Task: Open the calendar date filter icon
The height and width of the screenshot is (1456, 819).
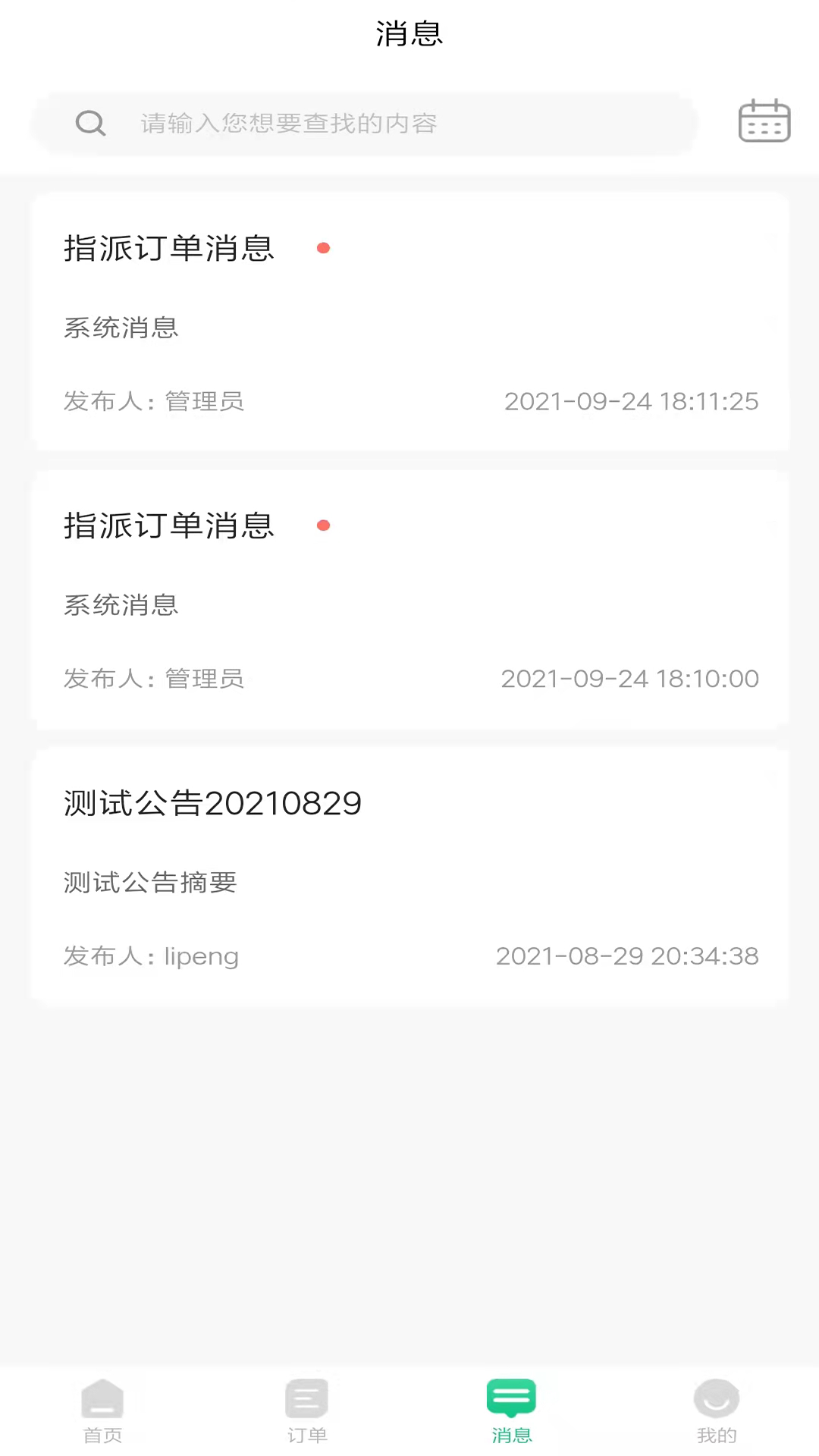Action: click(764, 121)
